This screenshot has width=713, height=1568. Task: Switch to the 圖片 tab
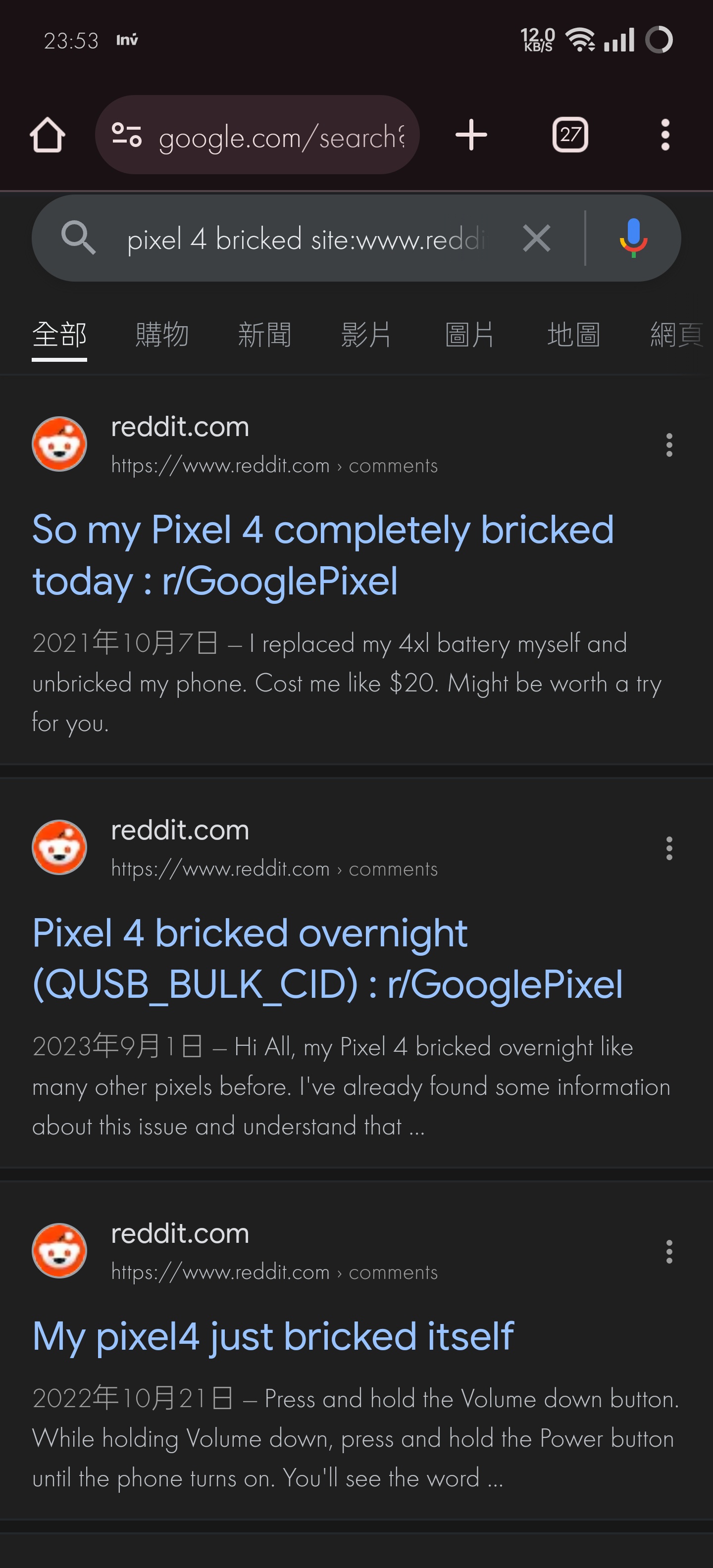(x=469, y=335)
